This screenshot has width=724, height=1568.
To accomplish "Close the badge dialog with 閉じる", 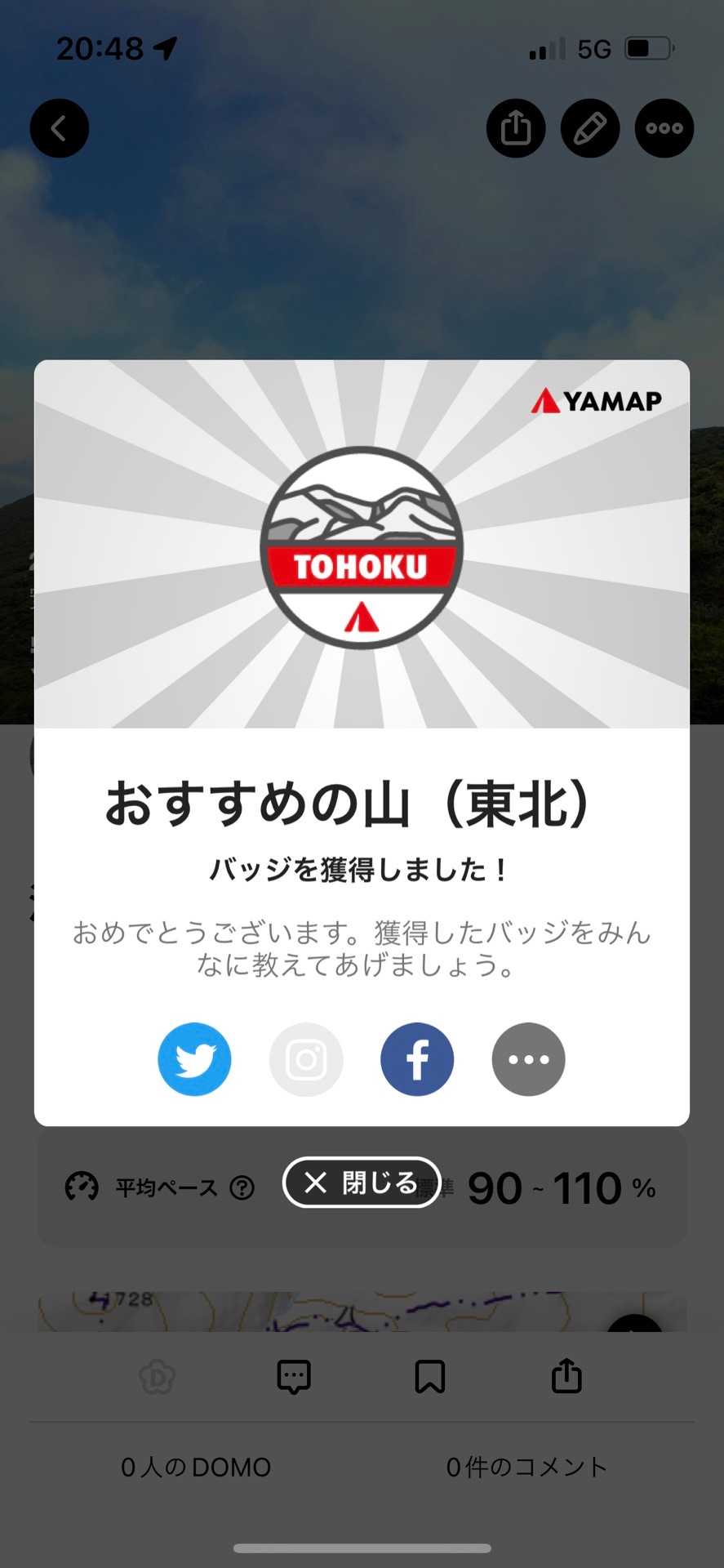I will (362, 1182).
